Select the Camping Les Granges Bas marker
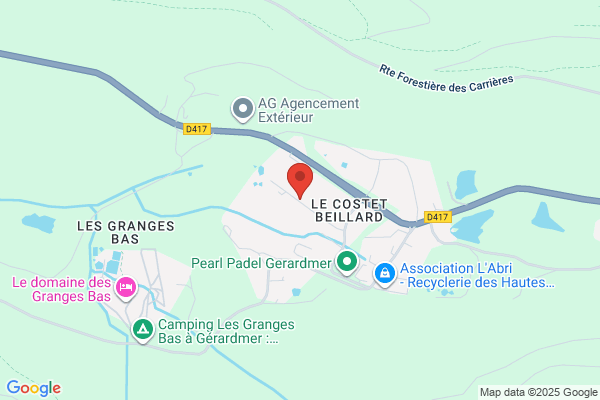The width and height of the screenshot is (600, 400). click(x=143, y=331)
